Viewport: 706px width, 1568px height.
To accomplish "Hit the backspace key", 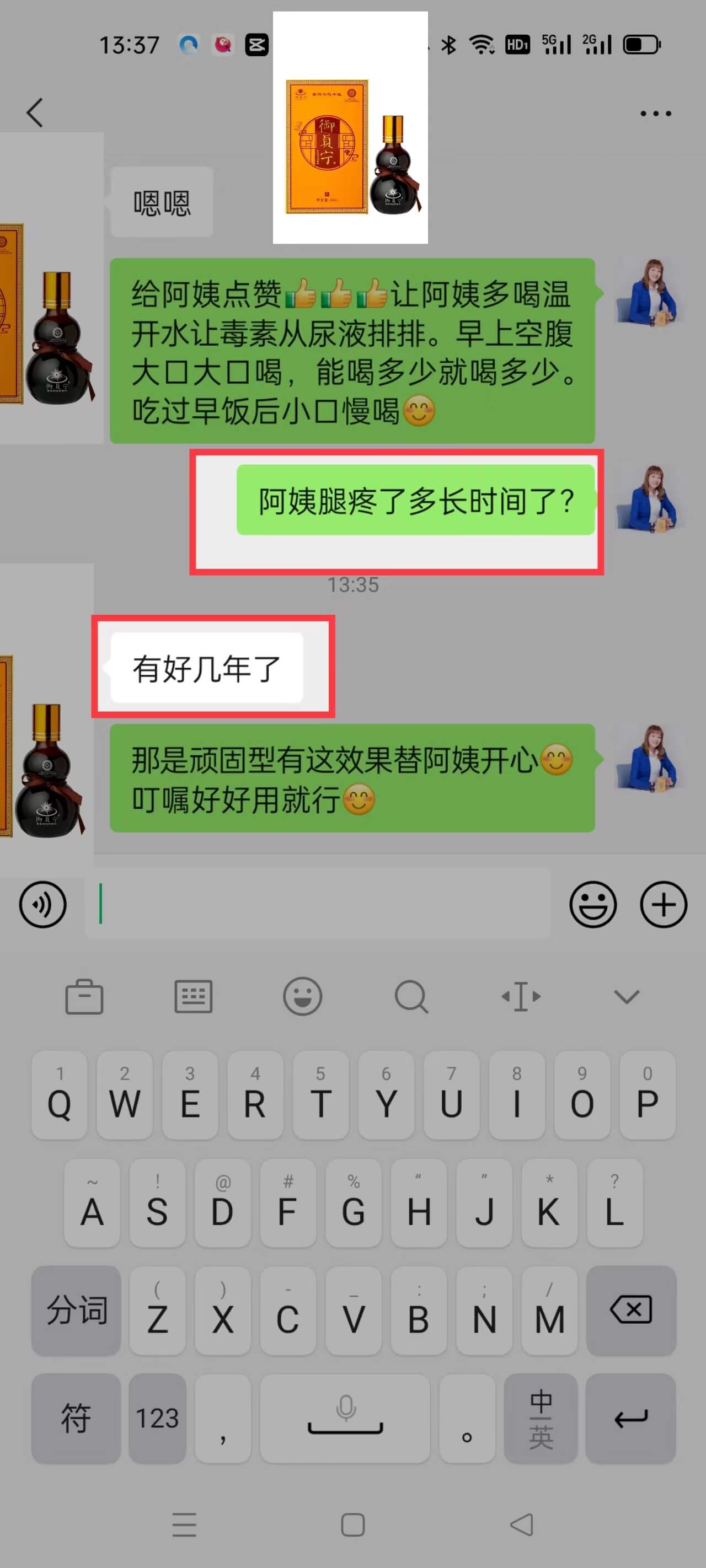I will [631, 1310].
